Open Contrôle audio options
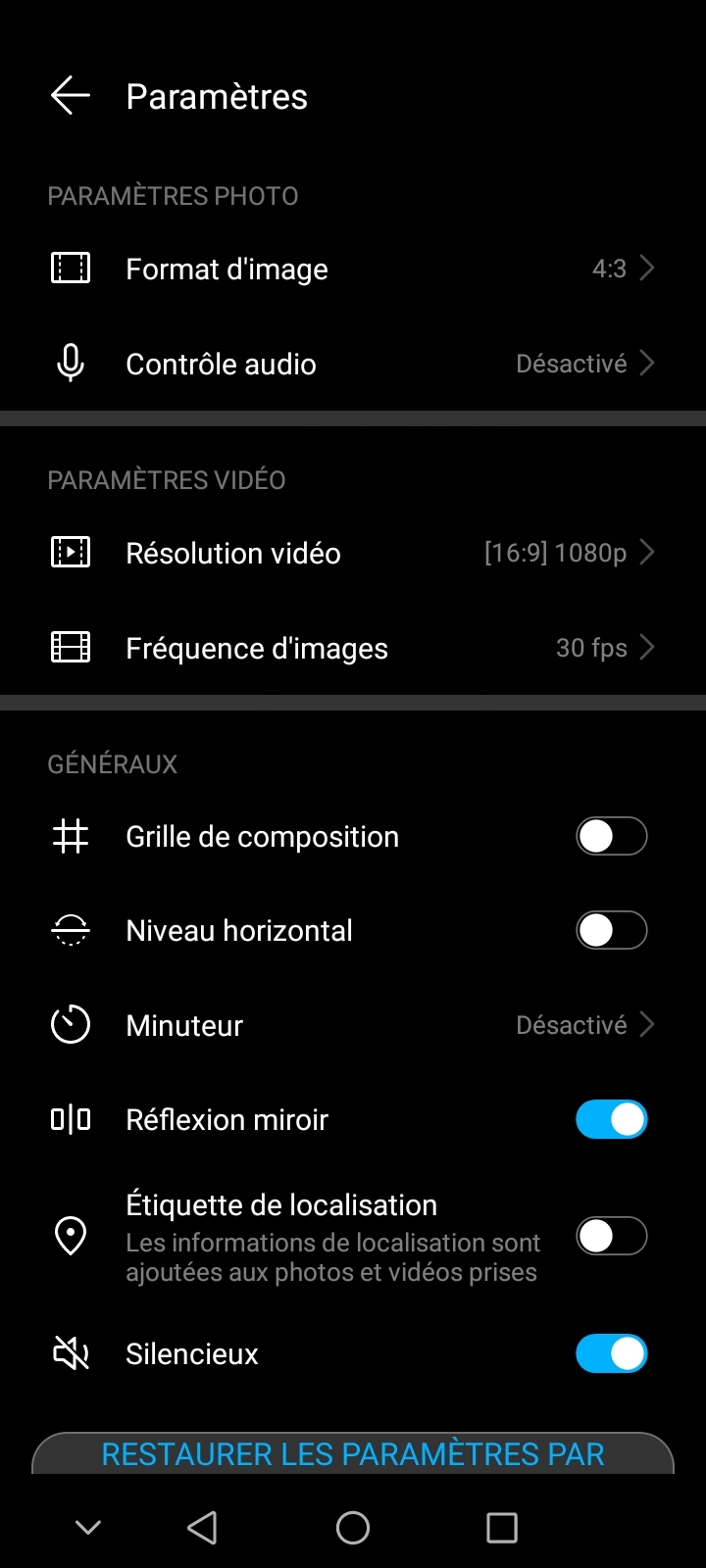This screenshot has height=1568, width=706. 353,364
